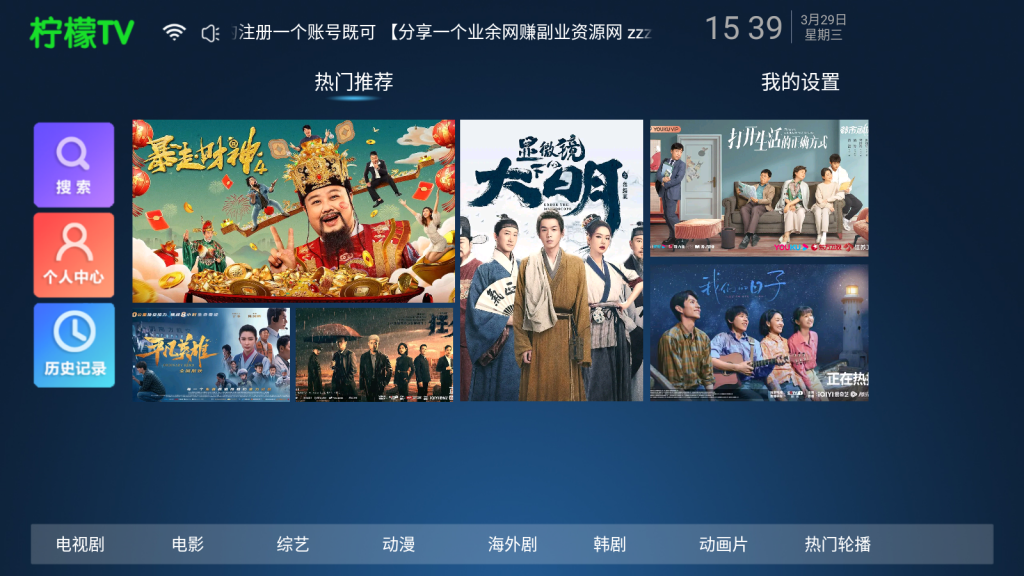Screen dimensions: 1024x576
Task: Open the 打开生活的正确方式 poster
Action: click(759, 188)
